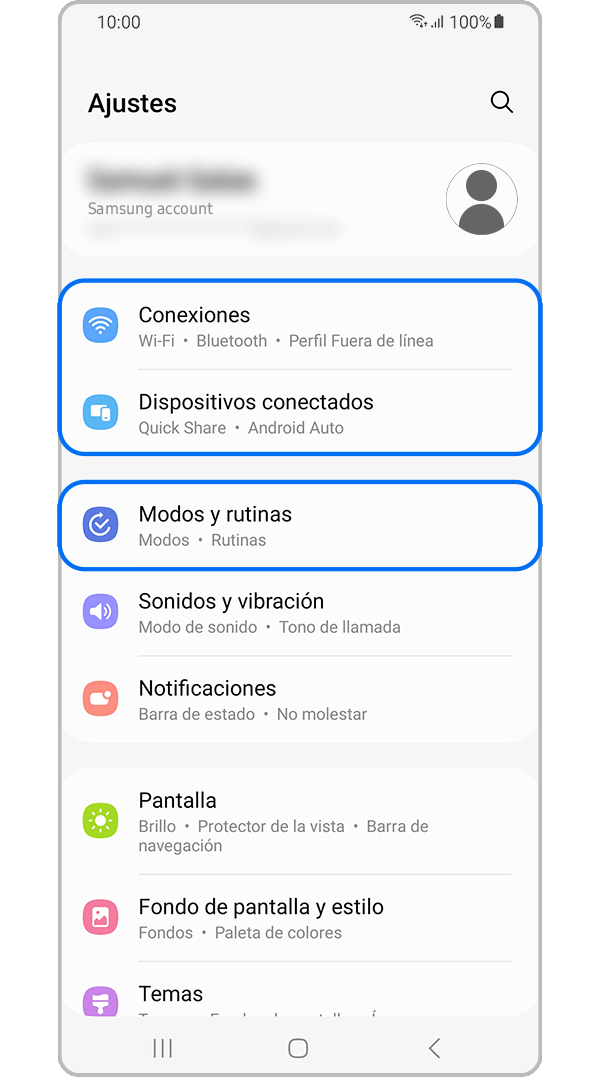600x1077 pixels.
Task: Open Sonidos y vibración settings
Action: [300, 612]
